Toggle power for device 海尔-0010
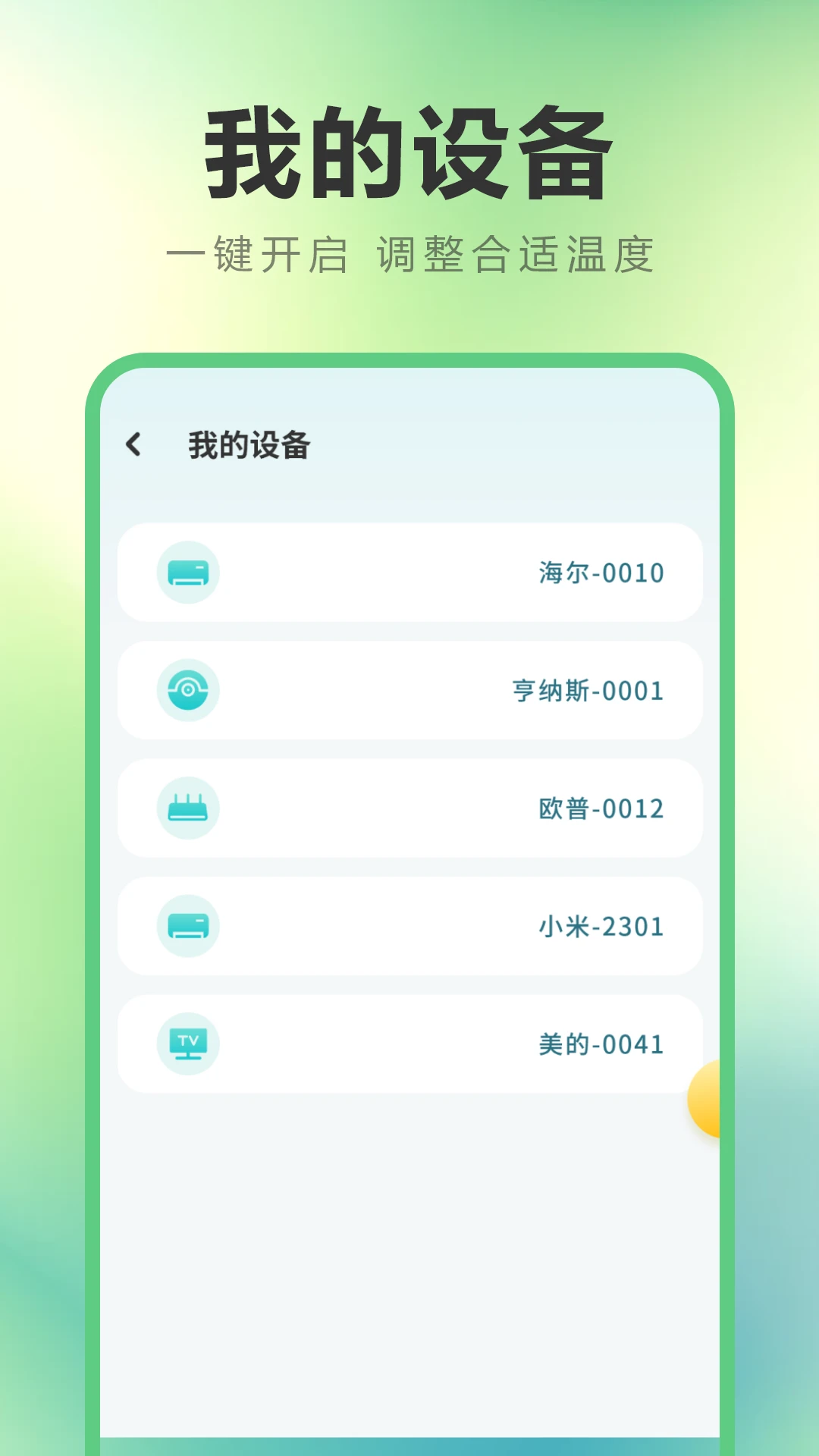Image resolution: width=819 pixels, height=1456 pixels. click(x=409, y=574)
